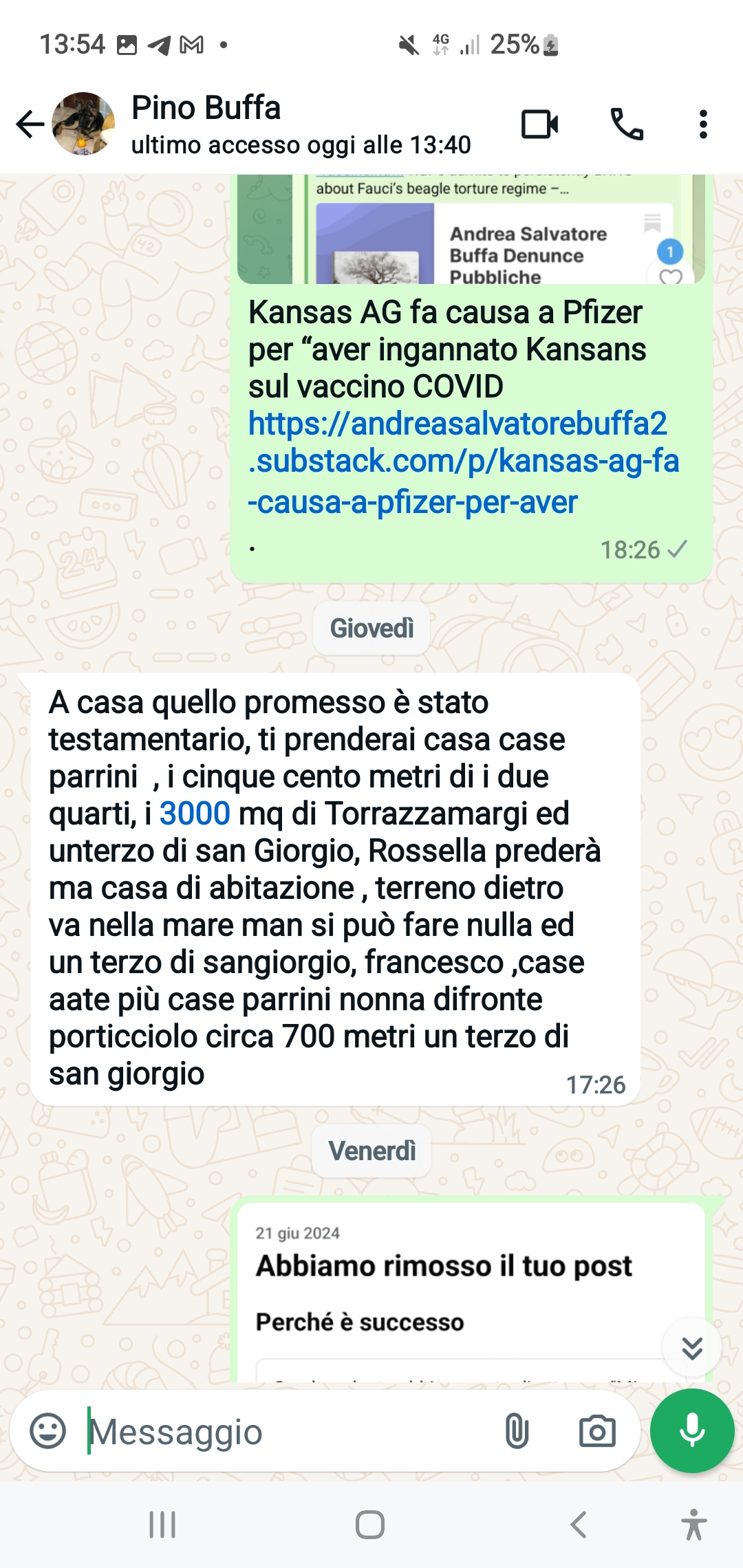The image size is (743, 1568).
Task: Tap the Giovedì date divider
Action: point(371,627)
